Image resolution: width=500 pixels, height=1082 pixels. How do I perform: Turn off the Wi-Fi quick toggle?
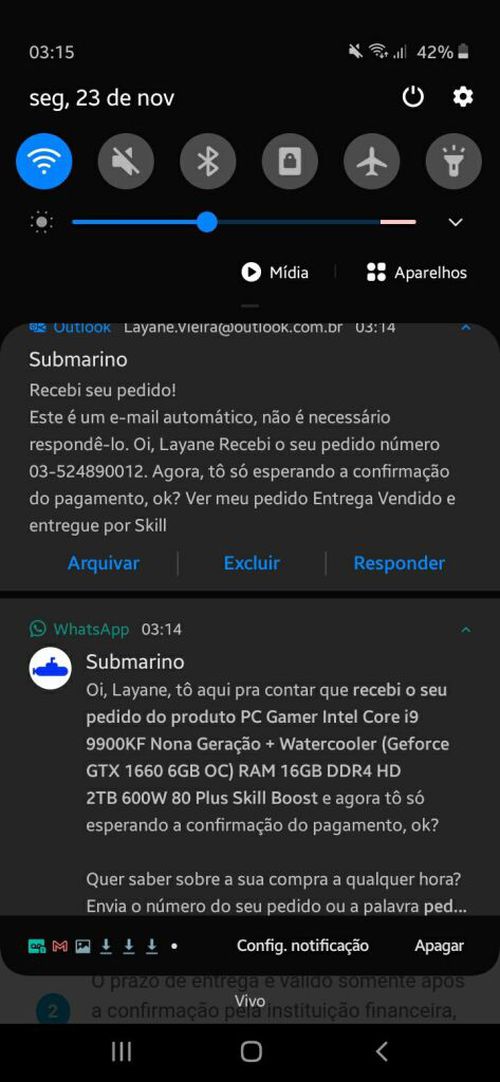pyautogui.click(x=44, y=161)
